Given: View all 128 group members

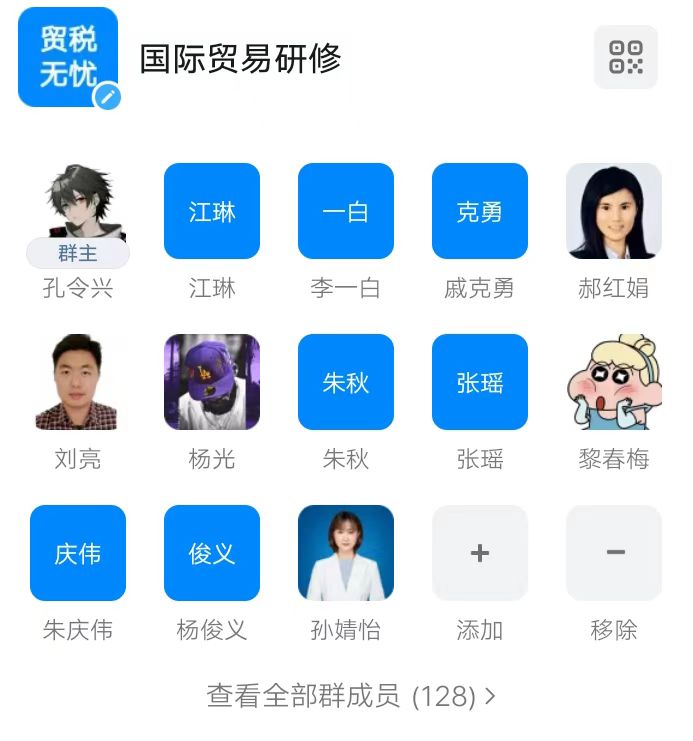Looking at the screenshot, I should [x=350, y=696].
